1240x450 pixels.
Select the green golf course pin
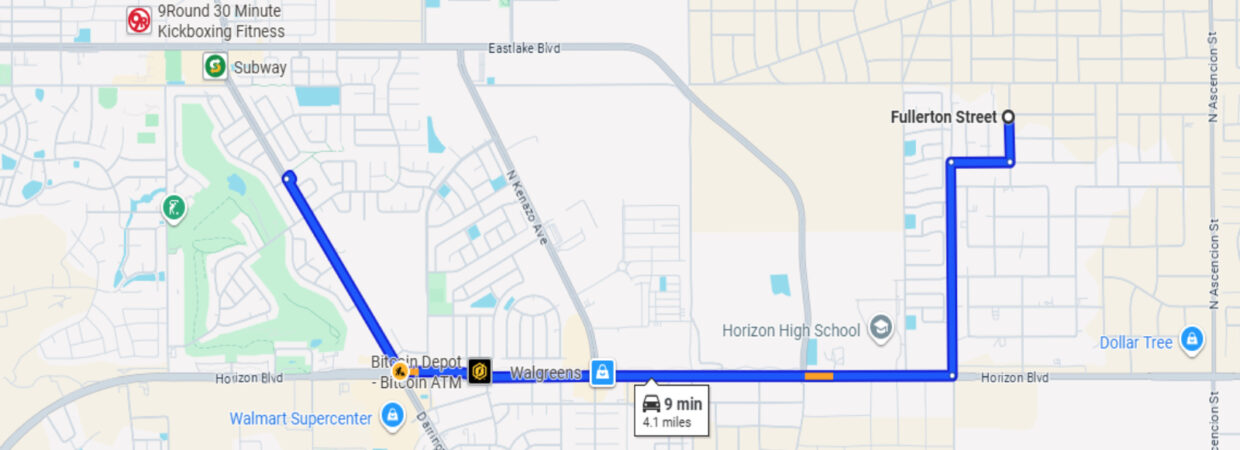coord(174,209)
